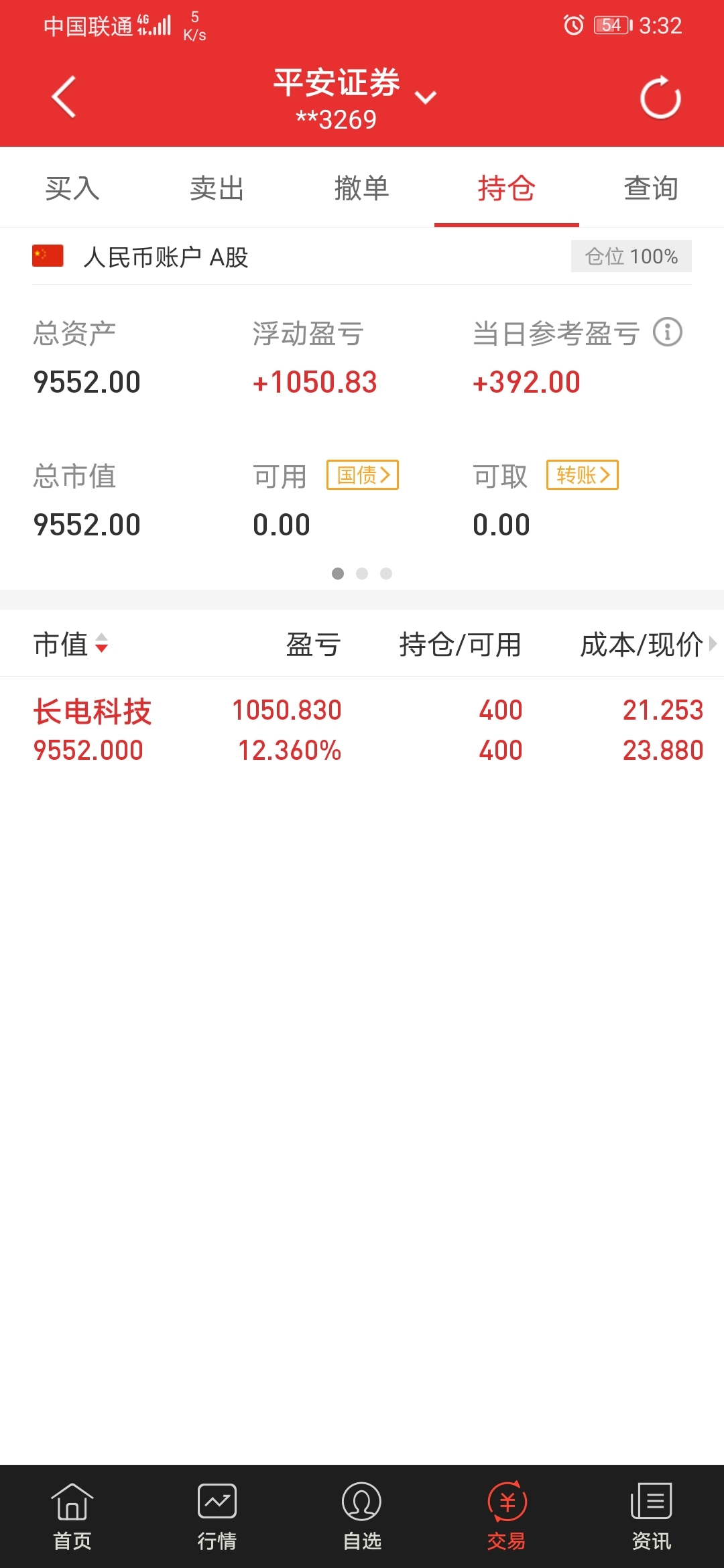Tap the 仓位 100% badge
Screen dimensions: 724x1568
pos(631,256)
